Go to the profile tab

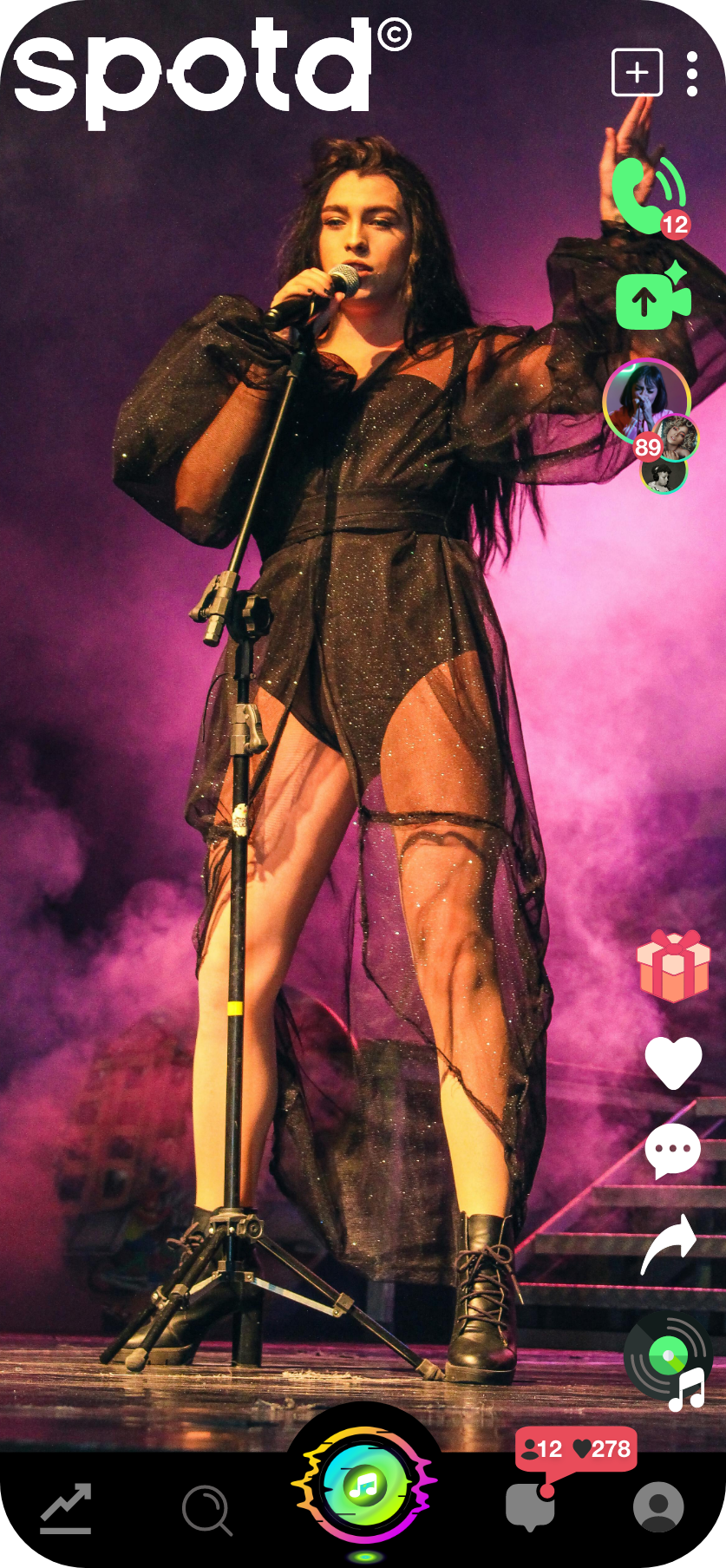658,1507
